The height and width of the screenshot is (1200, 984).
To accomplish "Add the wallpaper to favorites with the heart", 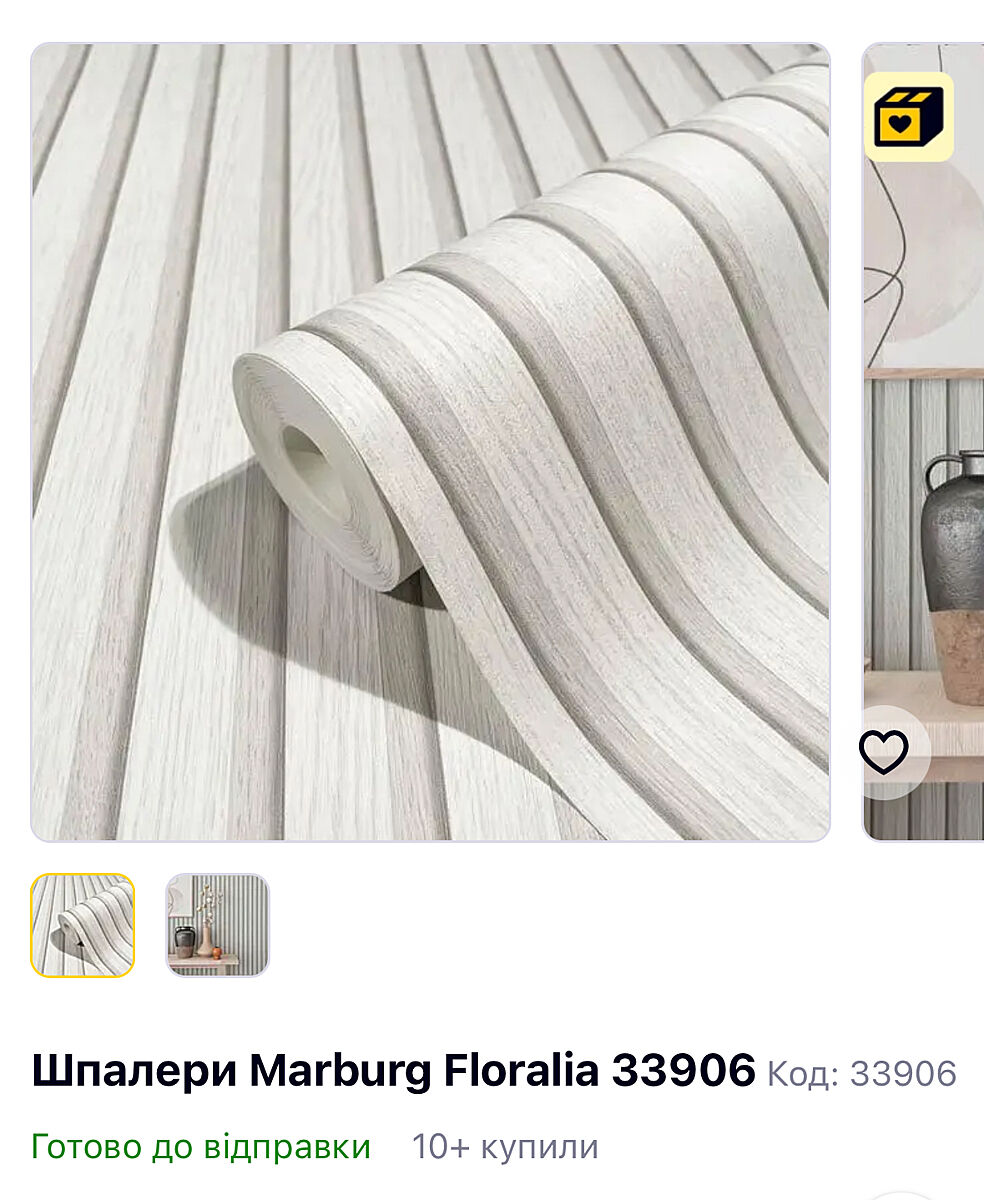I will click(884, 752).
